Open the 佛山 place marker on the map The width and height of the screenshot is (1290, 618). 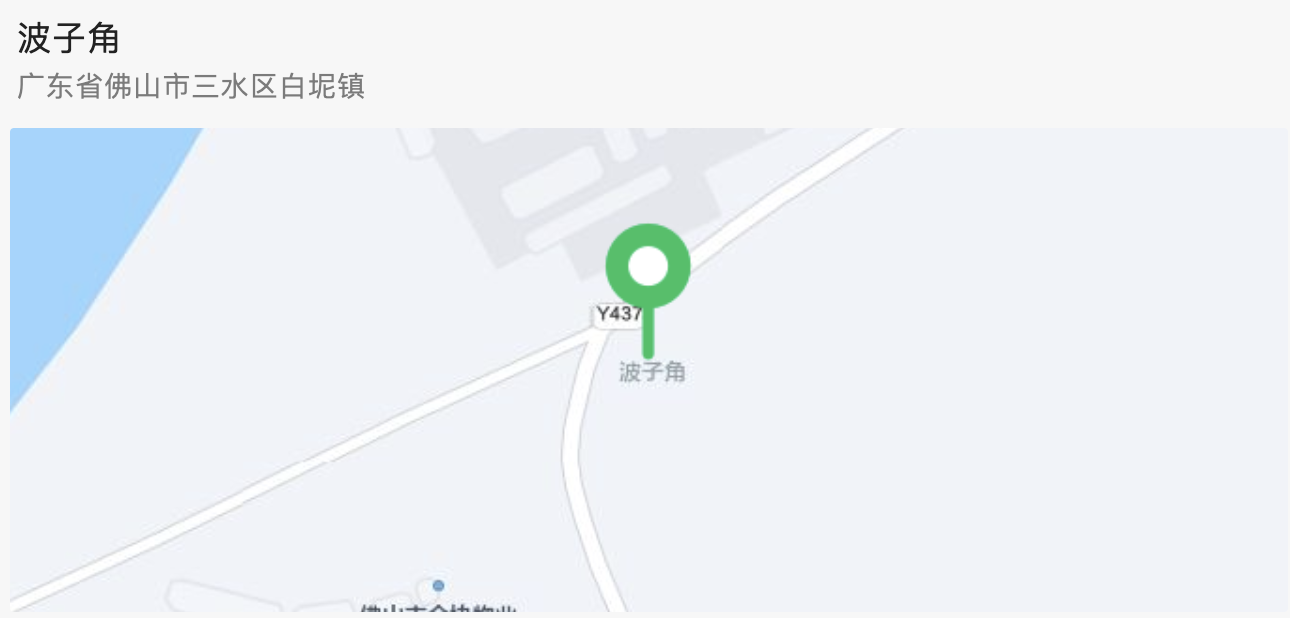pyautogui.click(x=438, y=586)
